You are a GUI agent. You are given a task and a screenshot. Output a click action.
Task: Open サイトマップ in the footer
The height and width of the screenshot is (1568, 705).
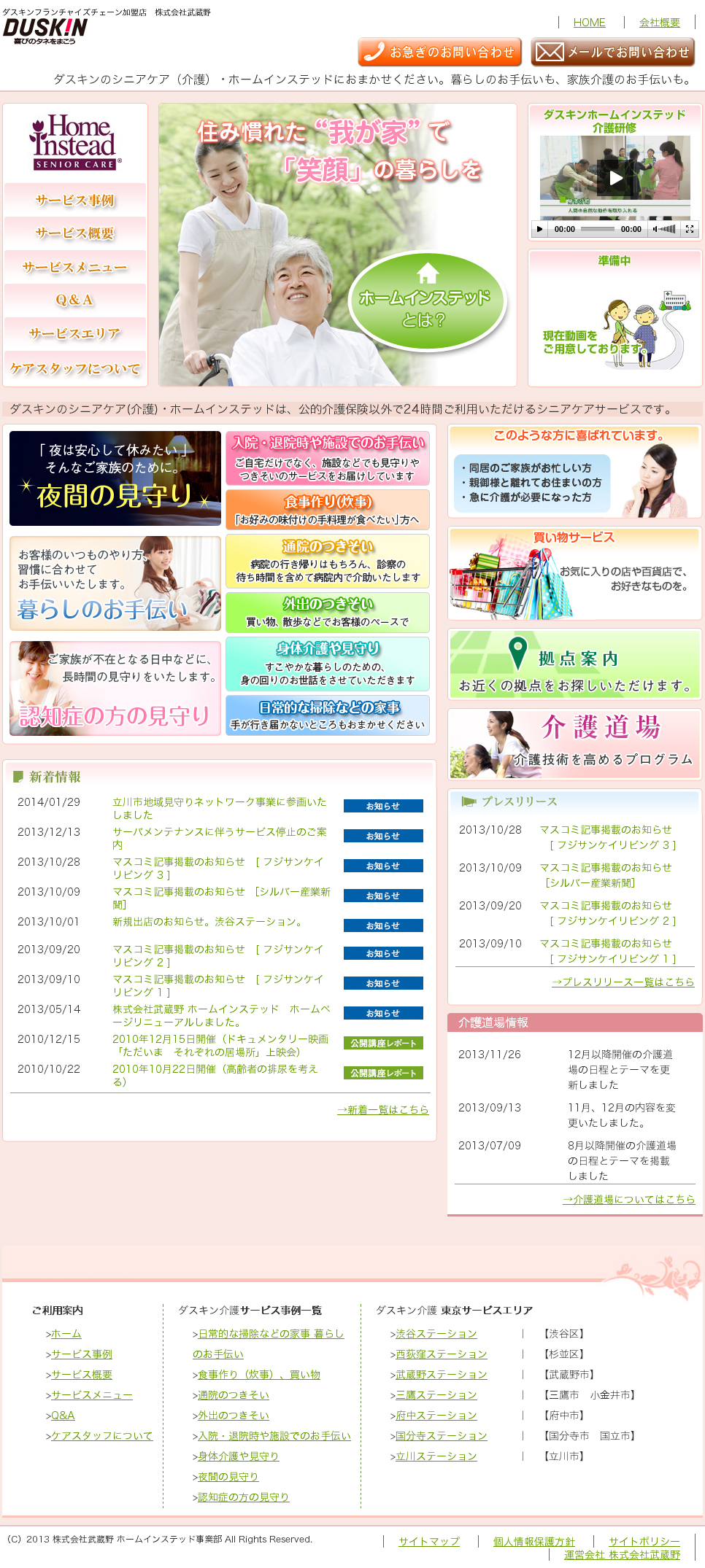(429, 1541)
